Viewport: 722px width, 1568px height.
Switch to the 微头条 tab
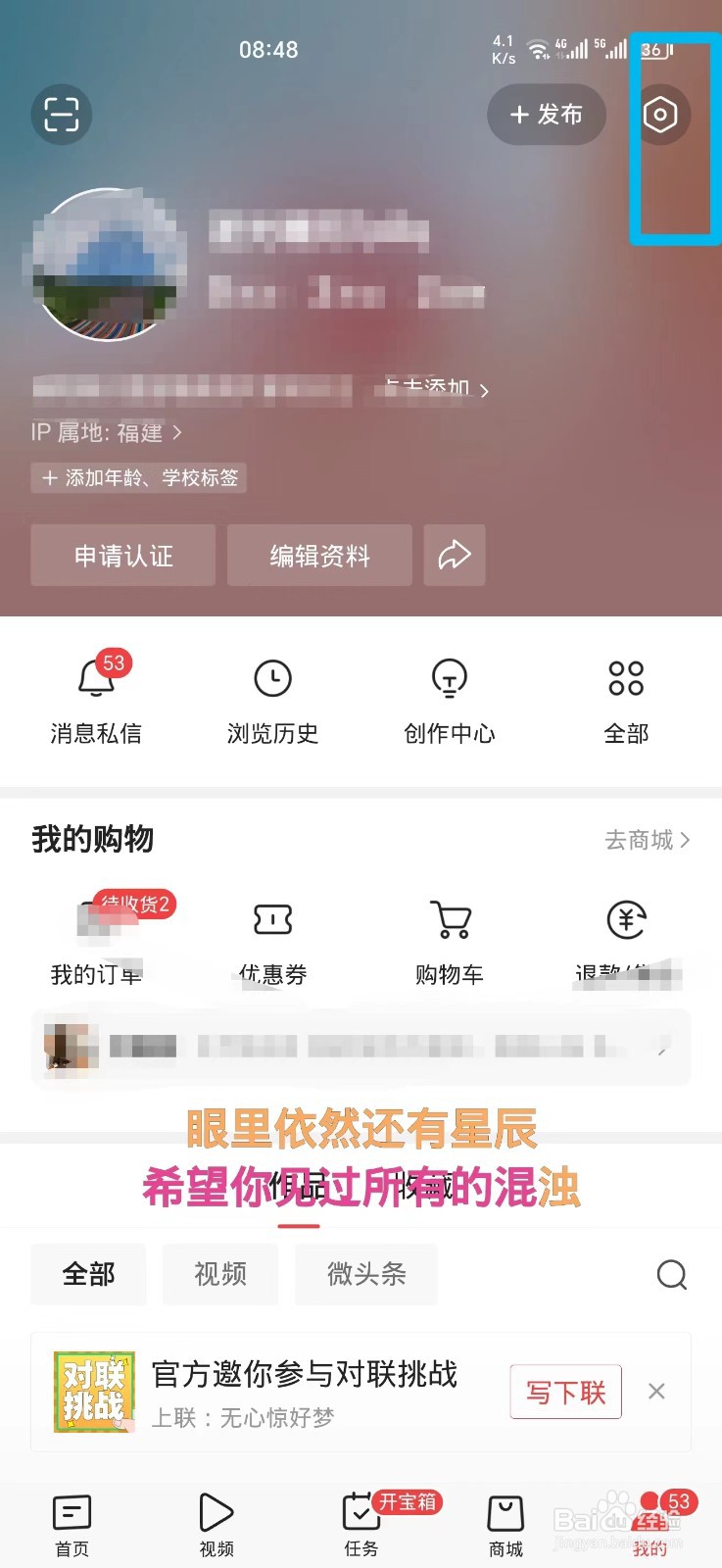point(365,1275)
